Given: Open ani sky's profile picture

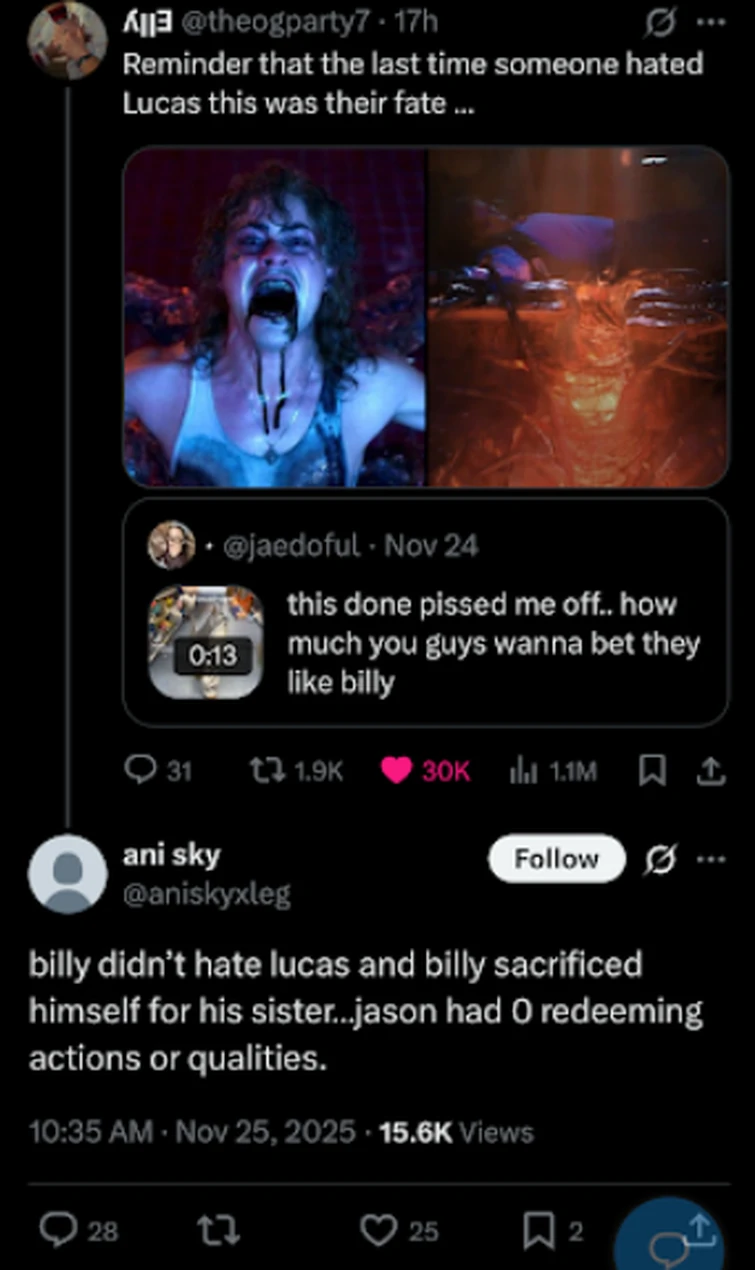Looking at the screenshot, I should (68, 873).
